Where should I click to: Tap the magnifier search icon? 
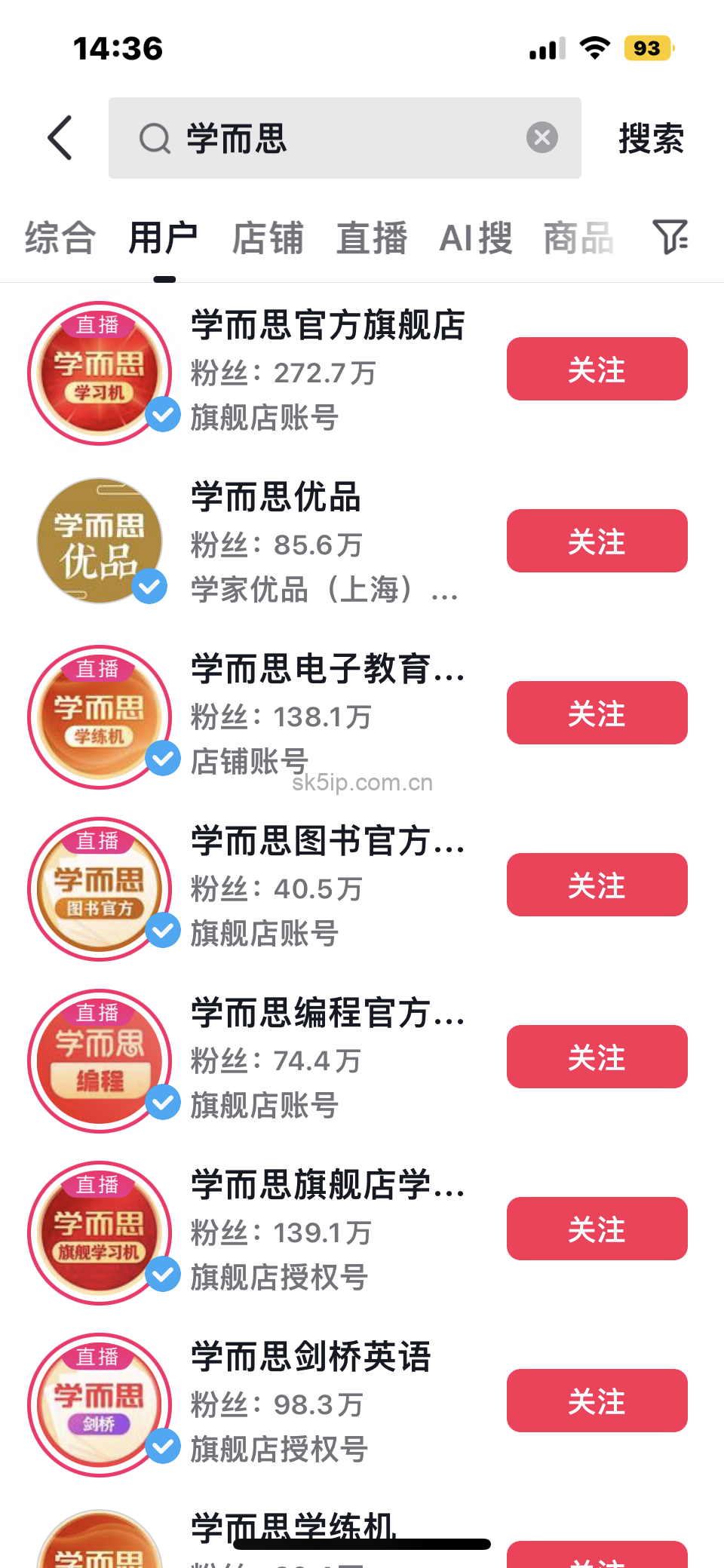click(155, 138)
